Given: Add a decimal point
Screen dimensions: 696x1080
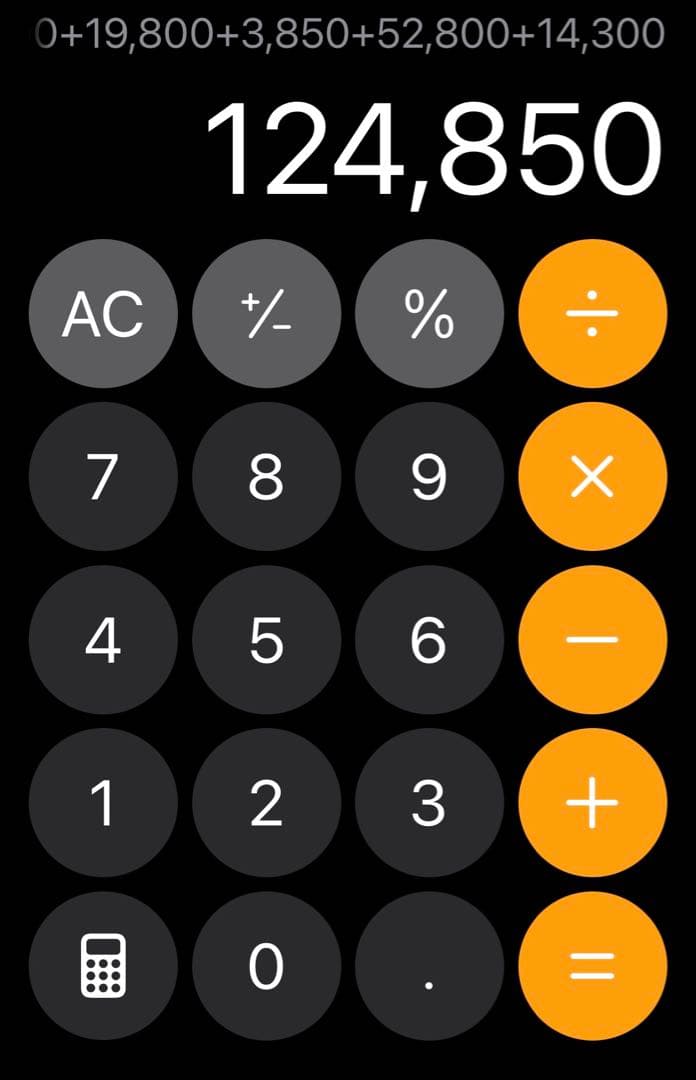Looking at the screenshot, I should pyautogui.click(x=429, y=966).
